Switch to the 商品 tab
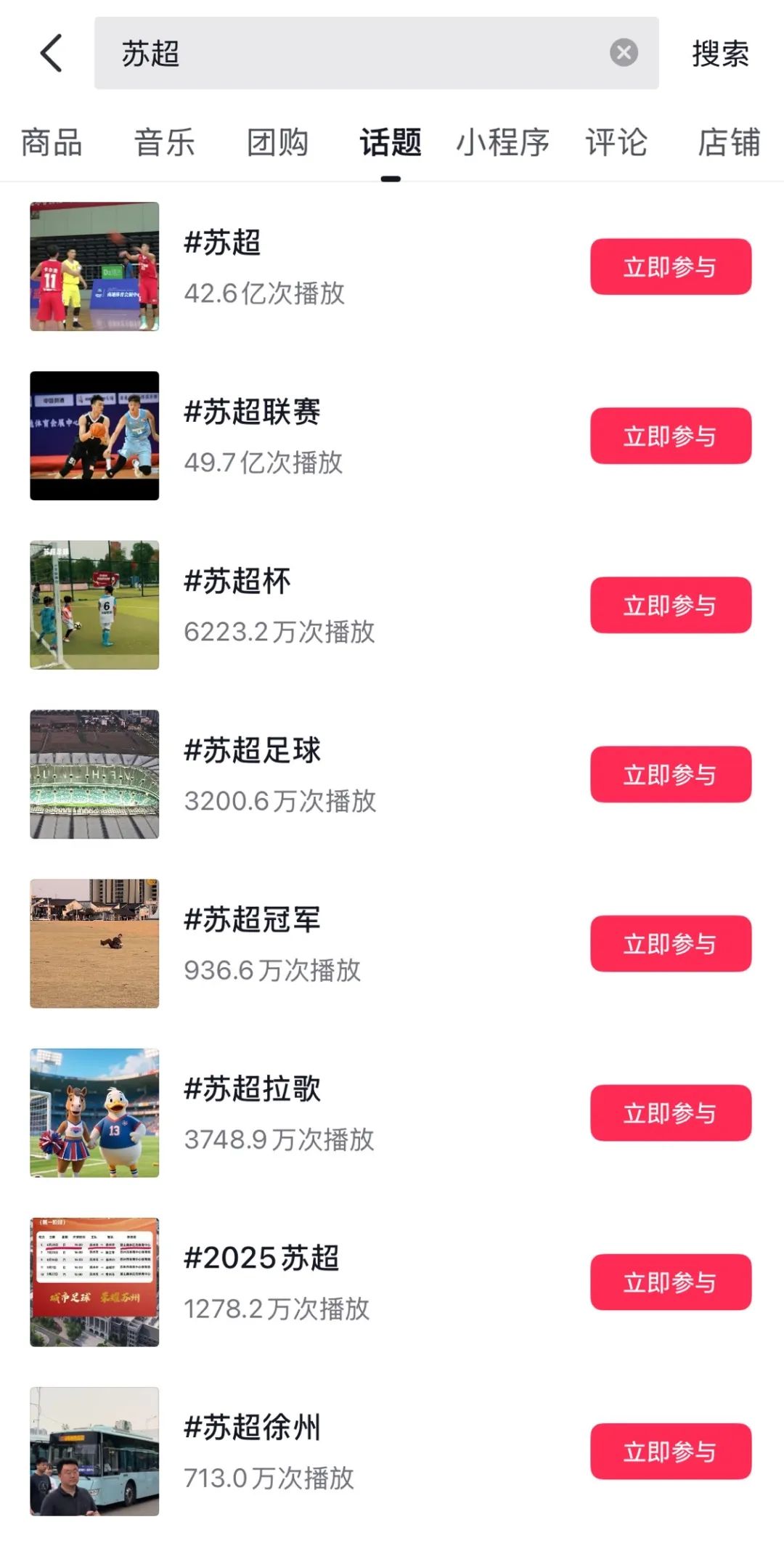 (x=52, y=142)
